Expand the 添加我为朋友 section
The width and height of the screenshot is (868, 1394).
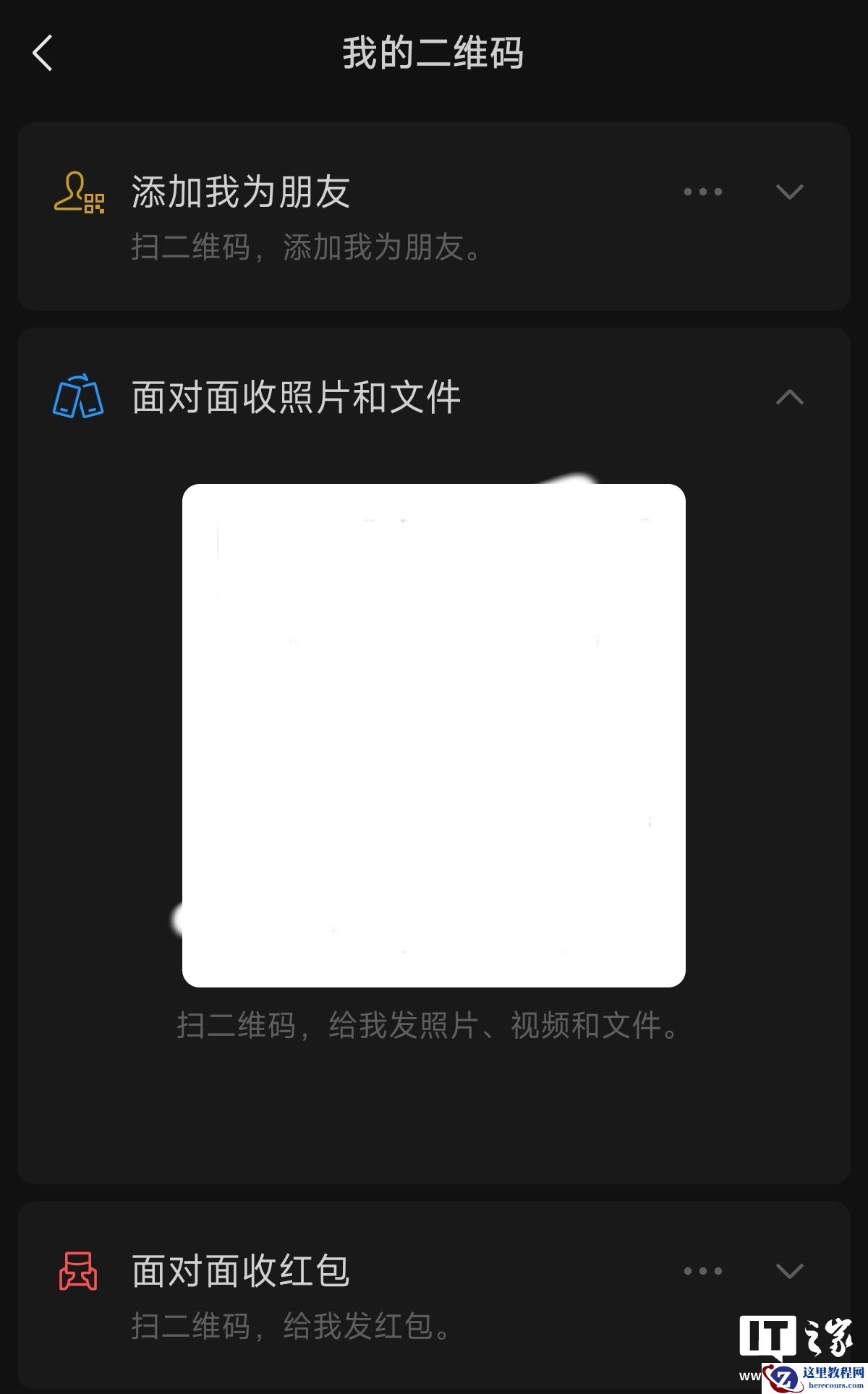[x=789, y=192]
